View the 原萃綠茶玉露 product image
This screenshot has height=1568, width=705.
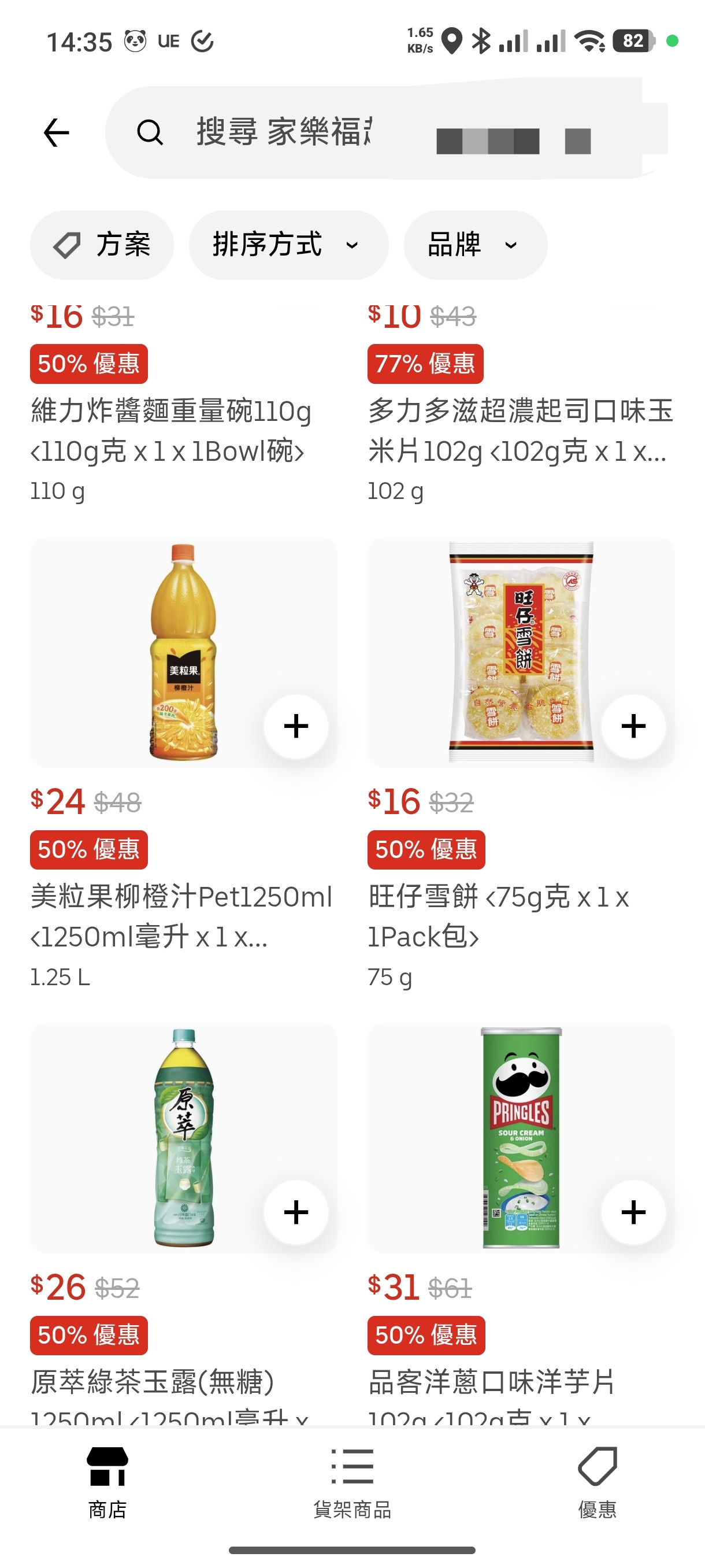[x=183, y=1137]
